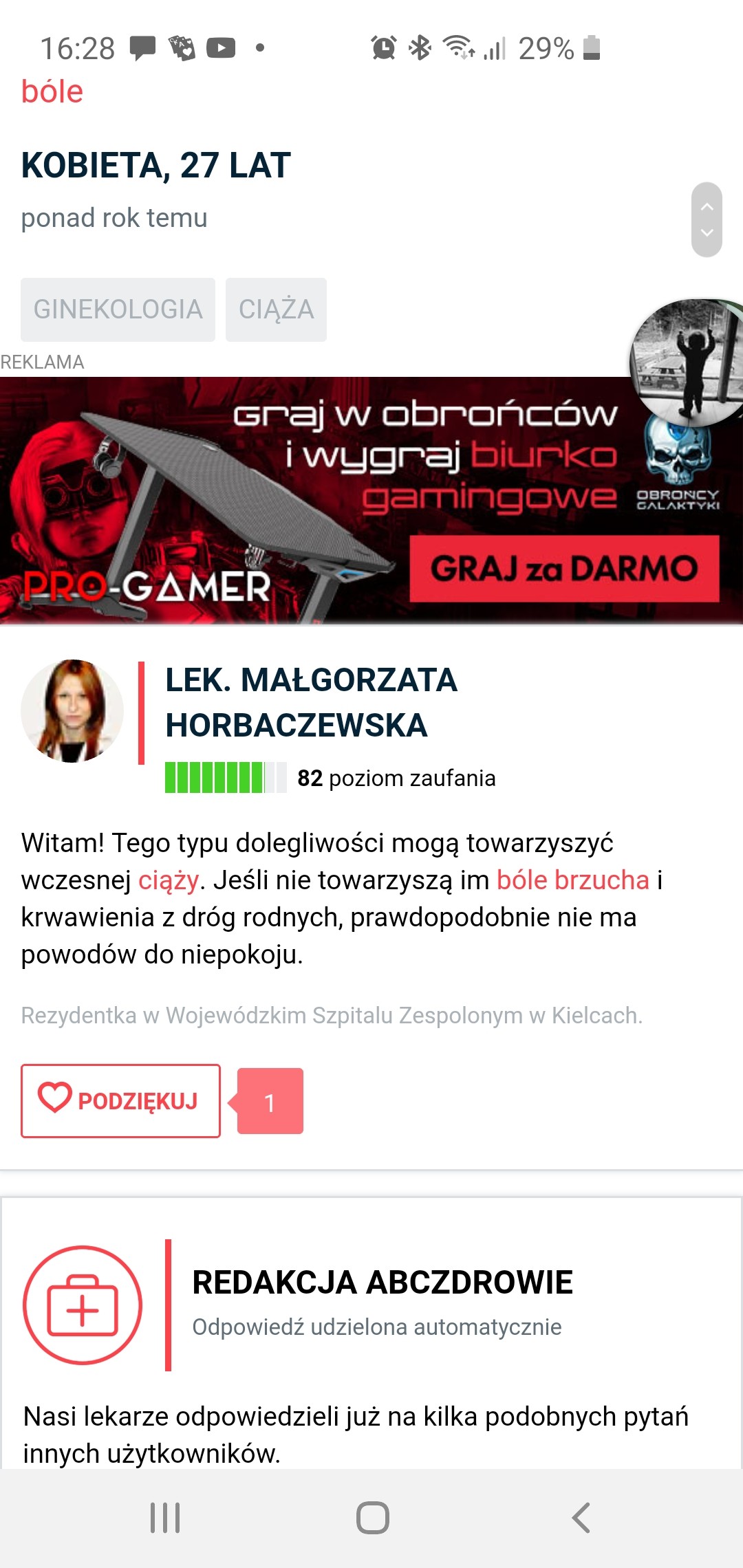The image size is (743, 1568).
Task: Follow the "bóle brzucha" link
Action: point(572,880)
